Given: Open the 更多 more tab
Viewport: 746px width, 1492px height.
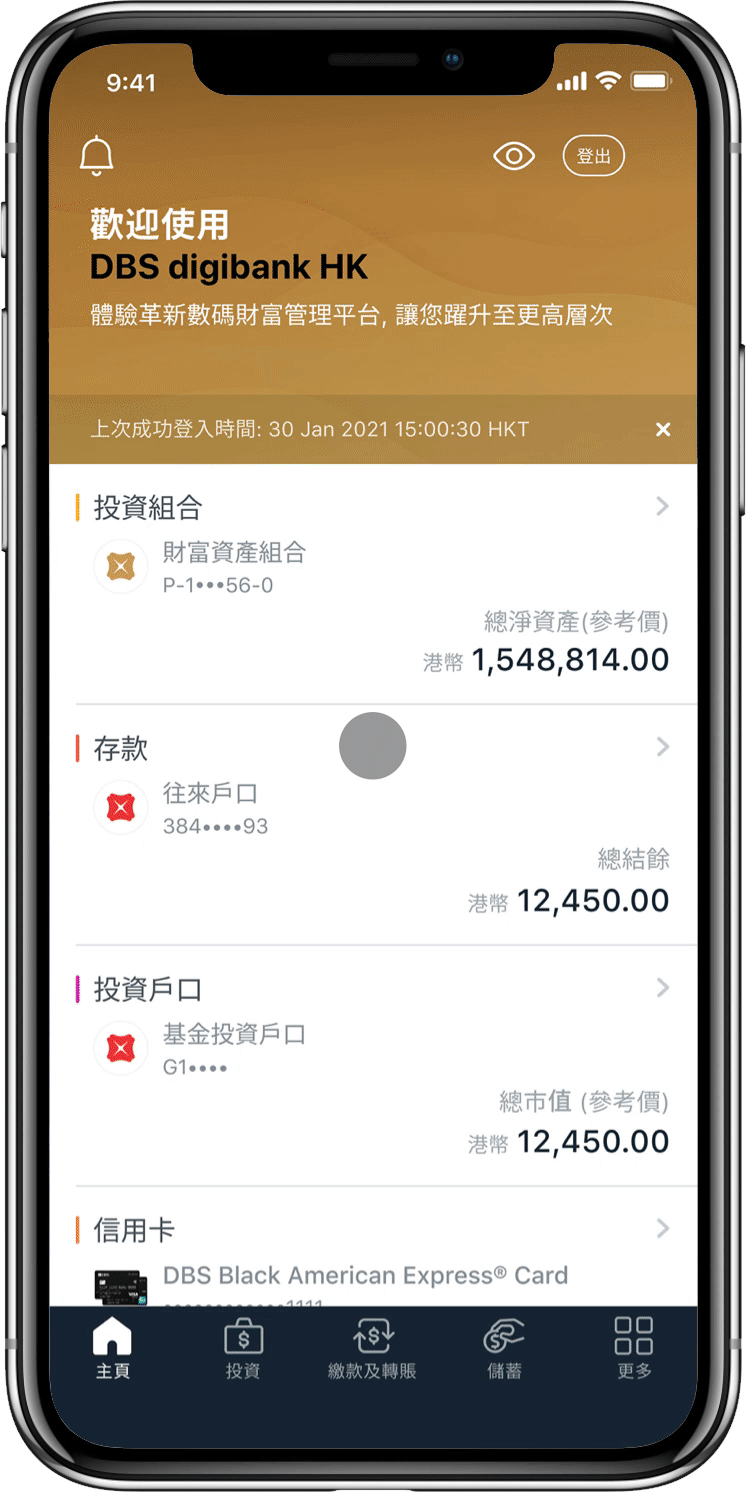Looking at the screenshot, I should tap(634, 1348).
